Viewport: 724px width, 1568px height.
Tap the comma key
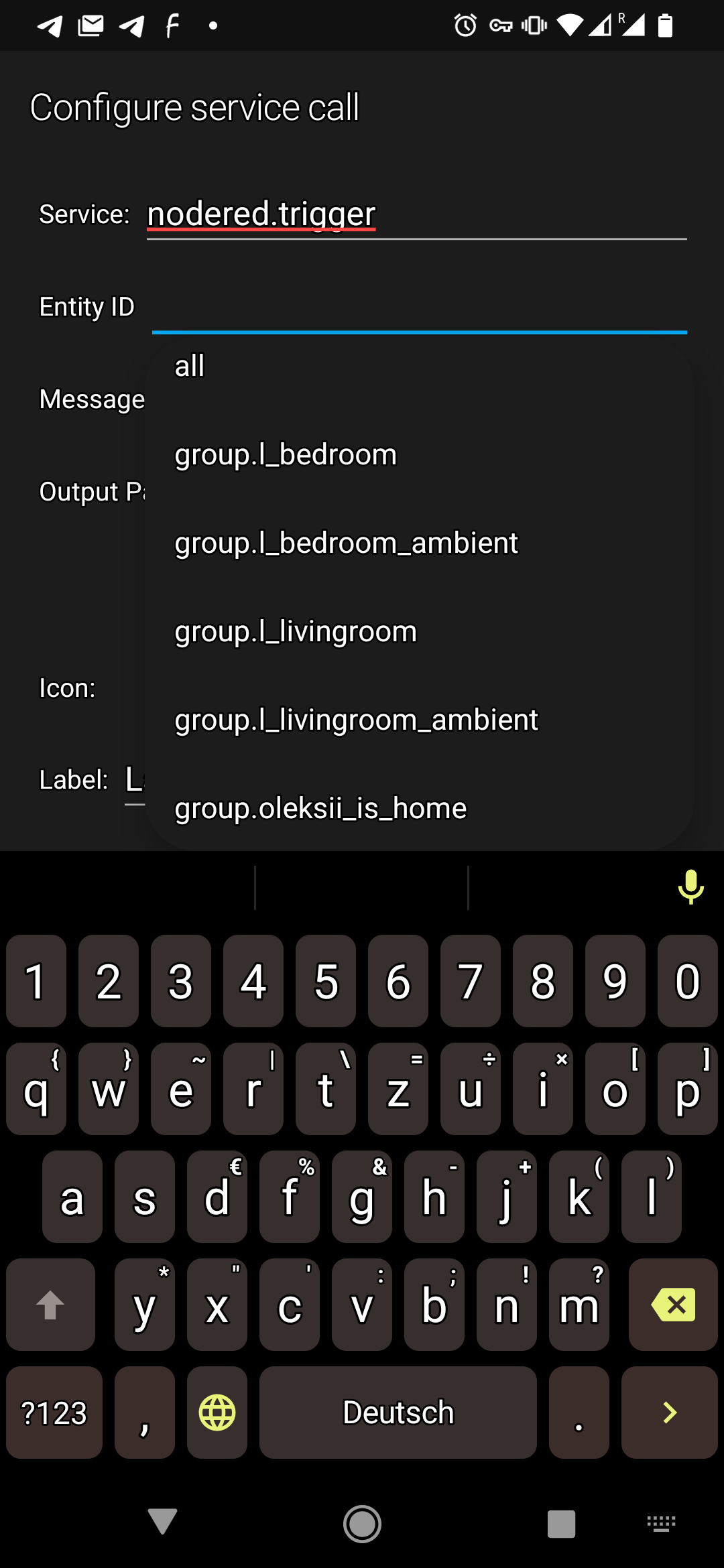(144, 1412)
